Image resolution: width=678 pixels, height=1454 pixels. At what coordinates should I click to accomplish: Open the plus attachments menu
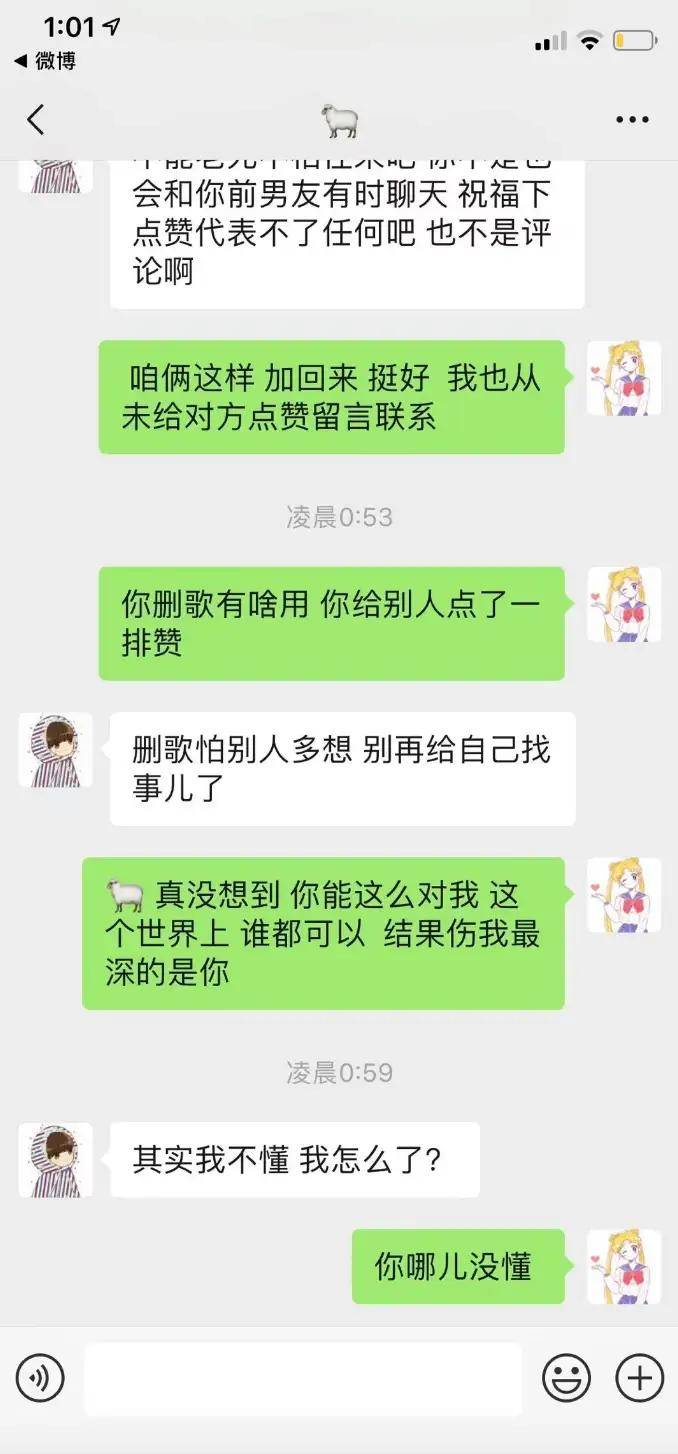(639, 1379)
